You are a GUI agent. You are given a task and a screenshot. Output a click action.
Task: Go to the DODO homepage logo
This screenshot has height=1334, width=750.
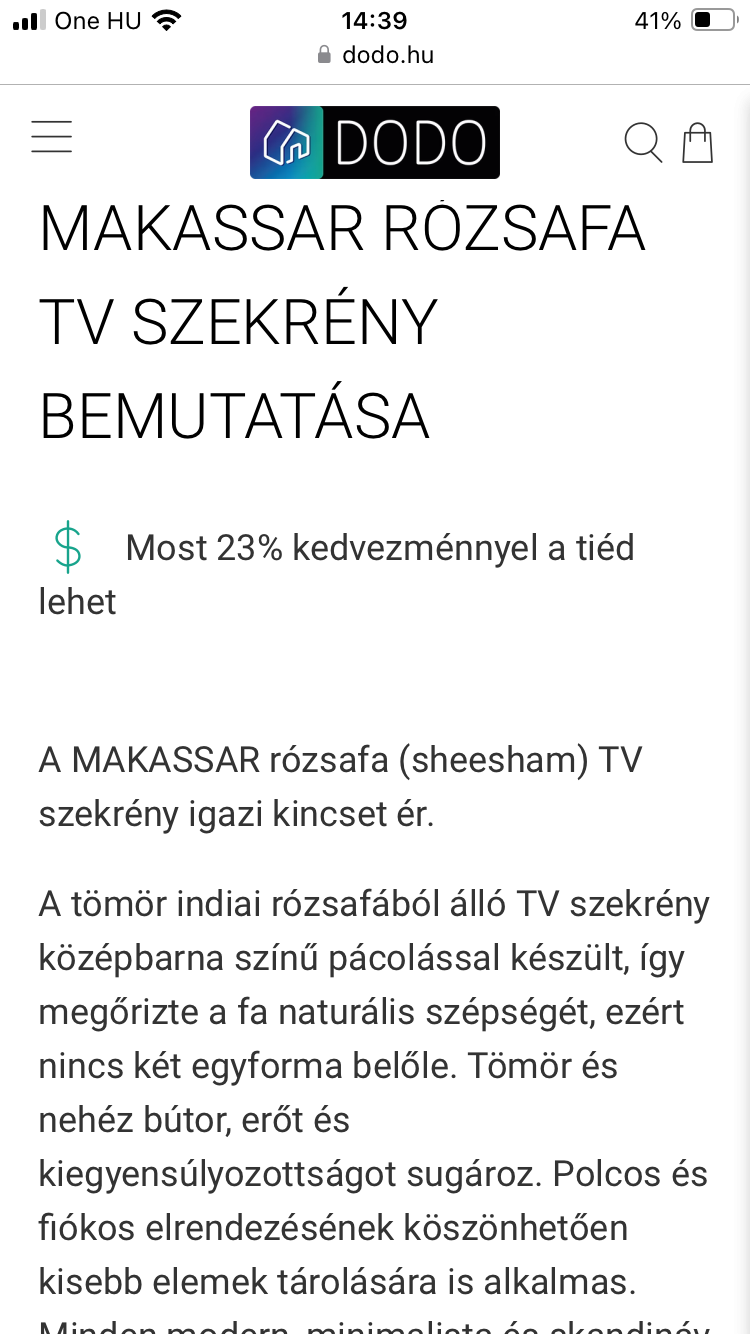[x=374, y=142]
